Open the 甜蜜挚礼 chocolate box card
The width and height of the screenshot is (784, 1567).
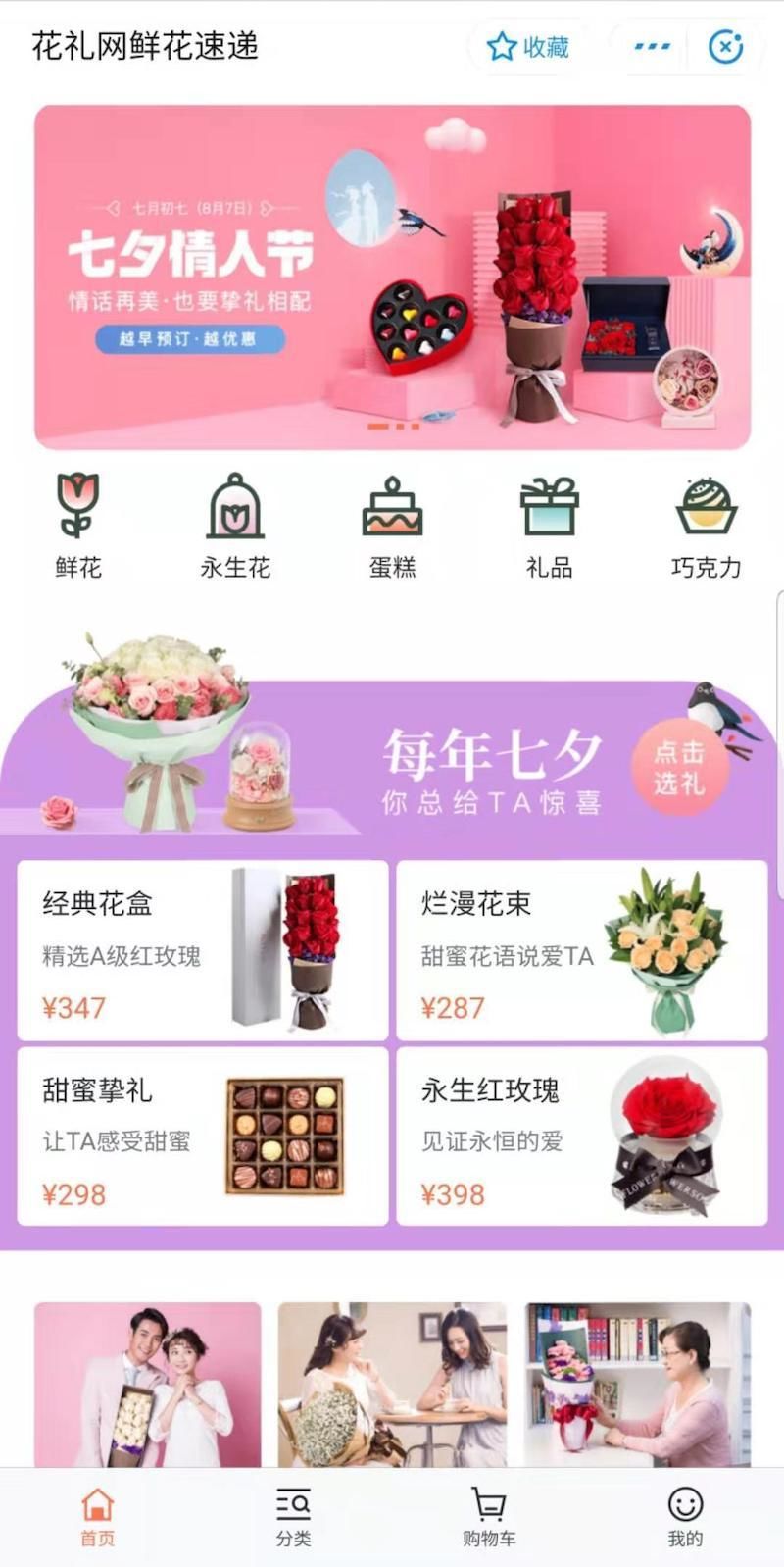(201, 1136)
